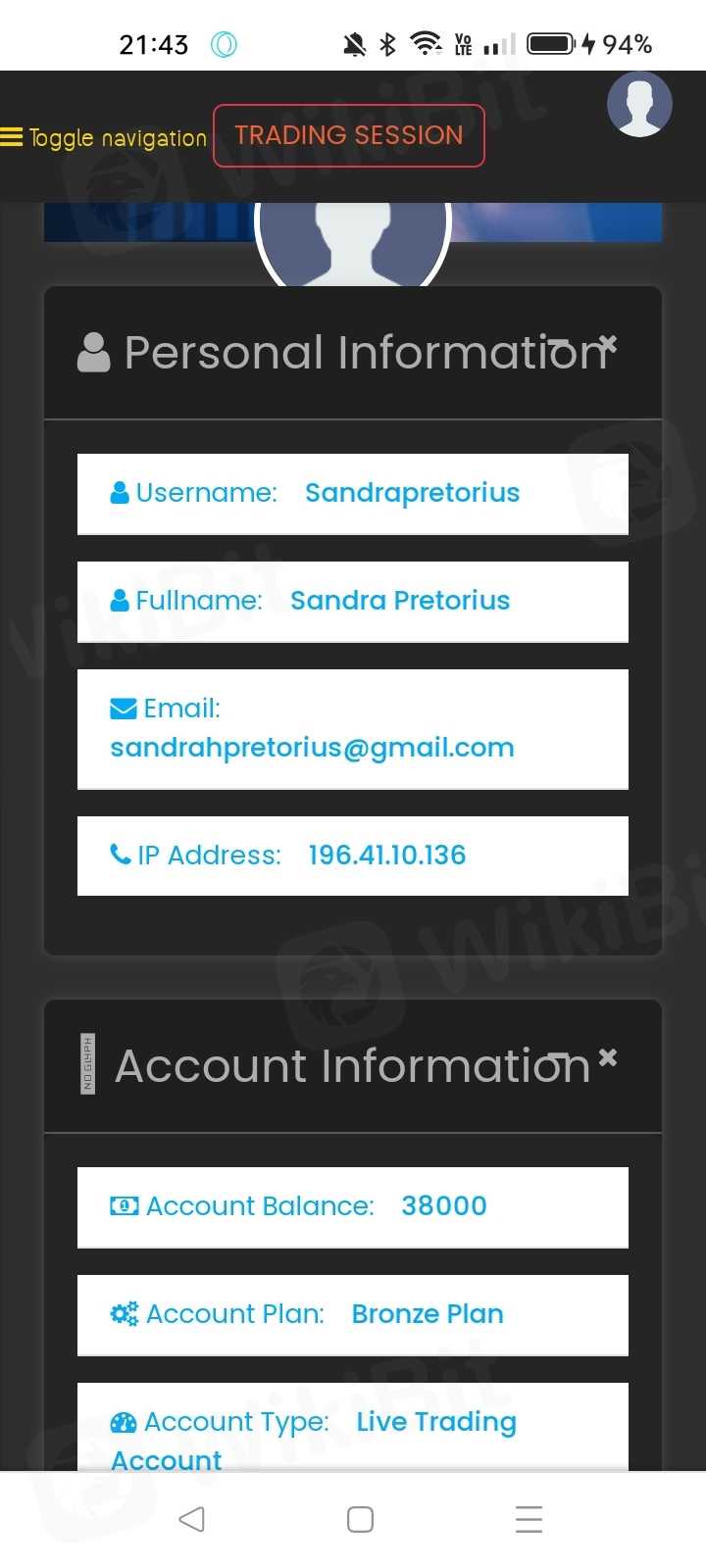This screenshot has width=706, height=1568.
Task: Close the Account Information panel
Action: (x=608, y=1056)
